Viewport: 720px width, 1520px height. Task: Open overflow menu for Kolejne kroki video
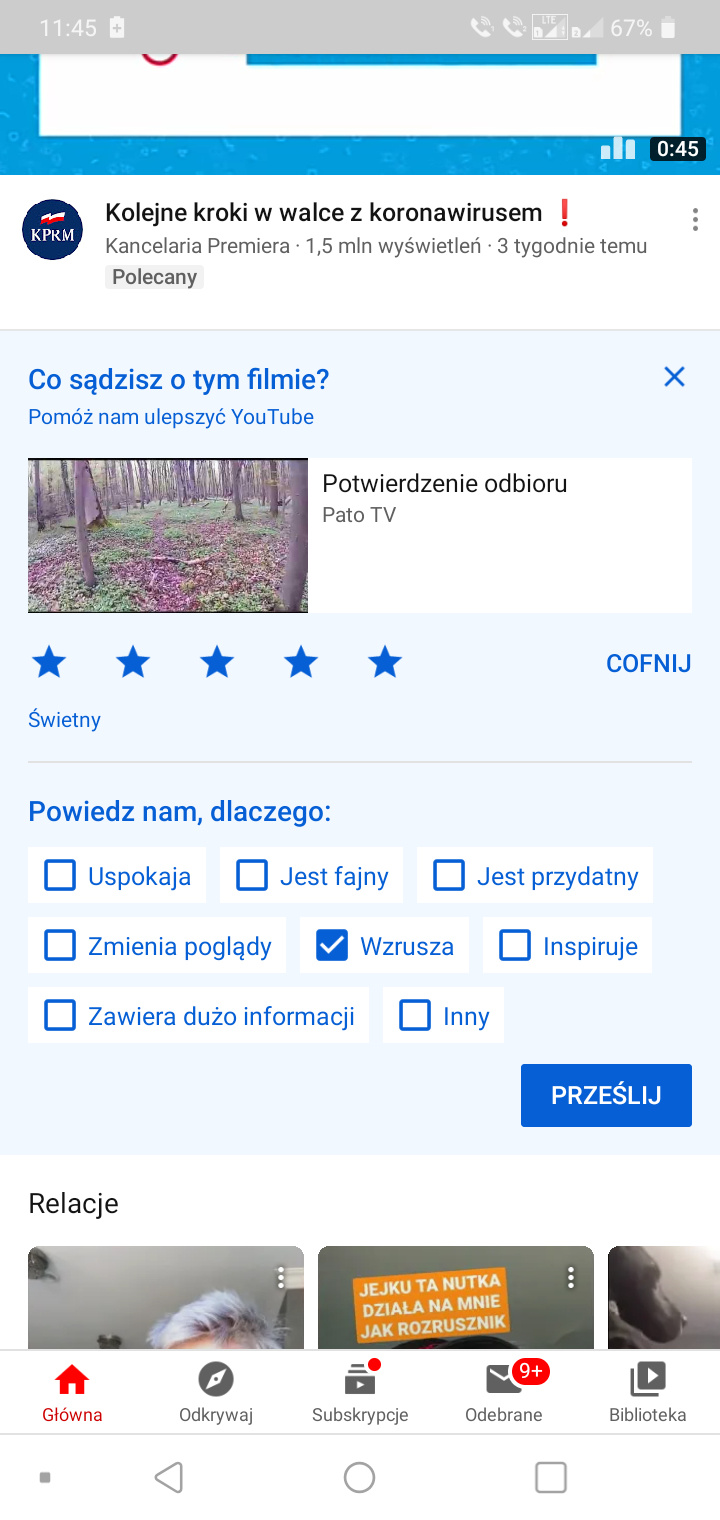(x=695, y=221)
